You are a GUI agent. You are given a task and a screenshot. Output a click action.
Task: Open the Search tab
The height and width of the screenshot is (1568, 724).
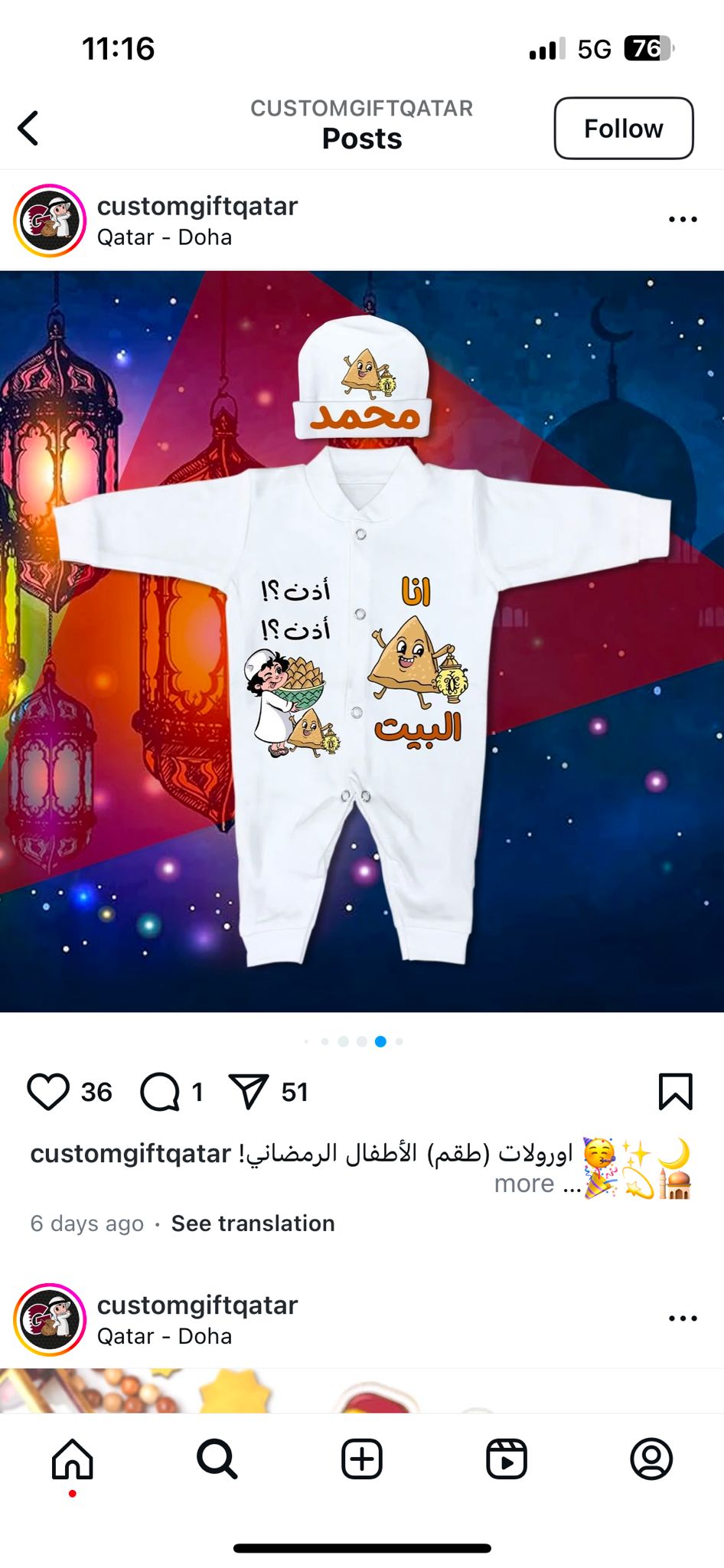click(217, 1459)
